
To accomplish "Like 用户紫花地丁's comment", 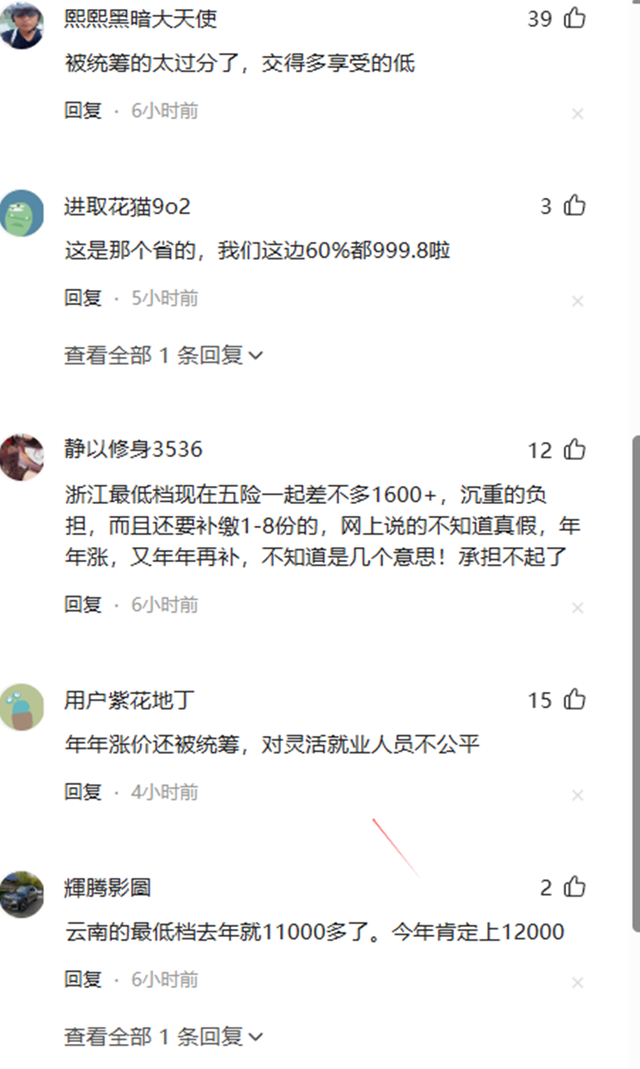I will pos(574,700).
